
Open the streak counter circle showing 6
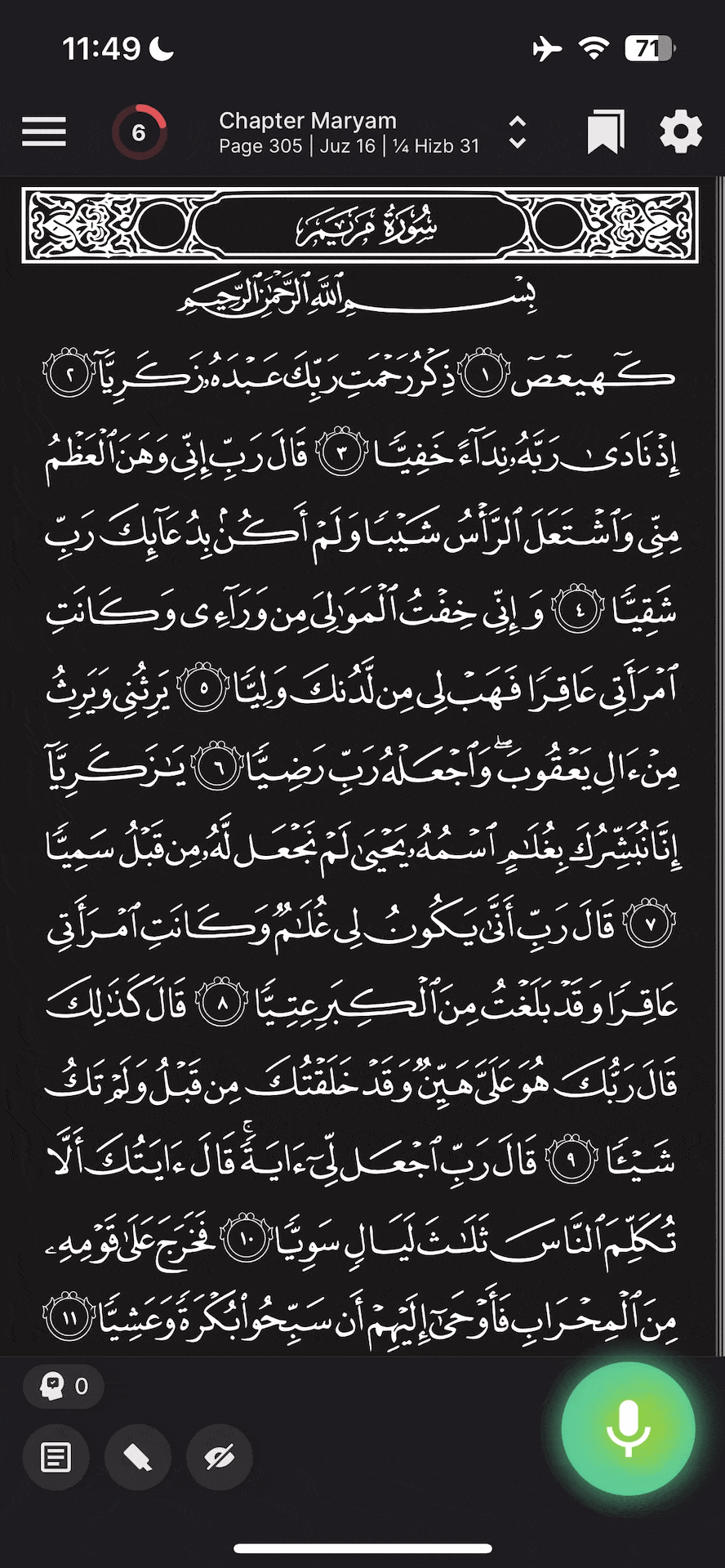coord(139,132)
